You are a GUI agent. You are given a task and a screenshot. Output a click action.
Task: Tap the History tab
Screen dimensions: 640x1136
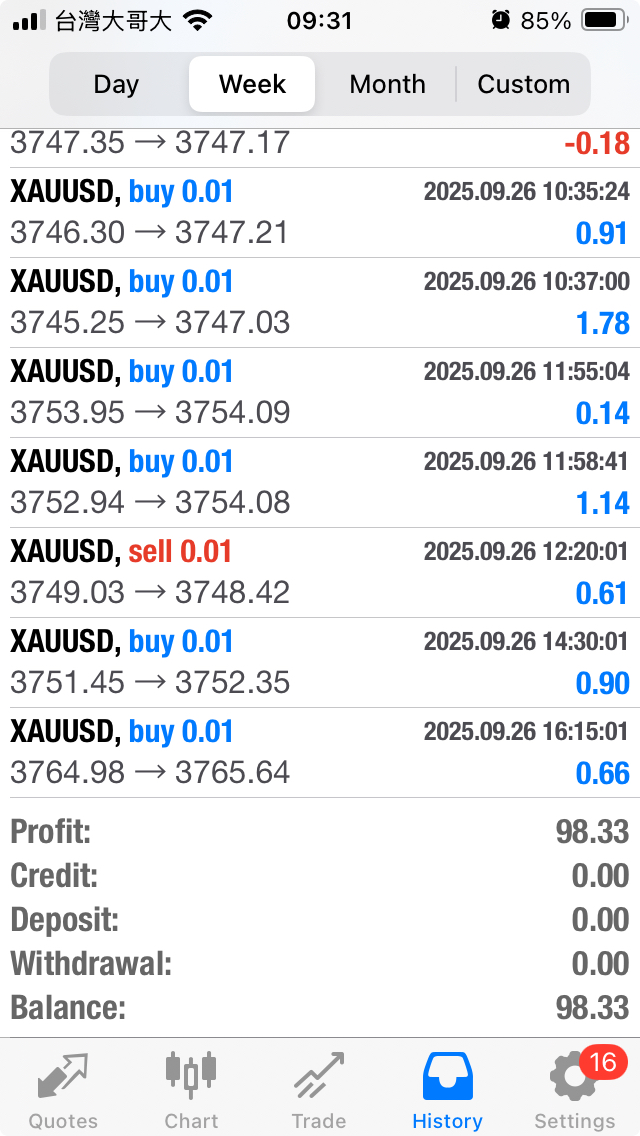coord(447,1088)
